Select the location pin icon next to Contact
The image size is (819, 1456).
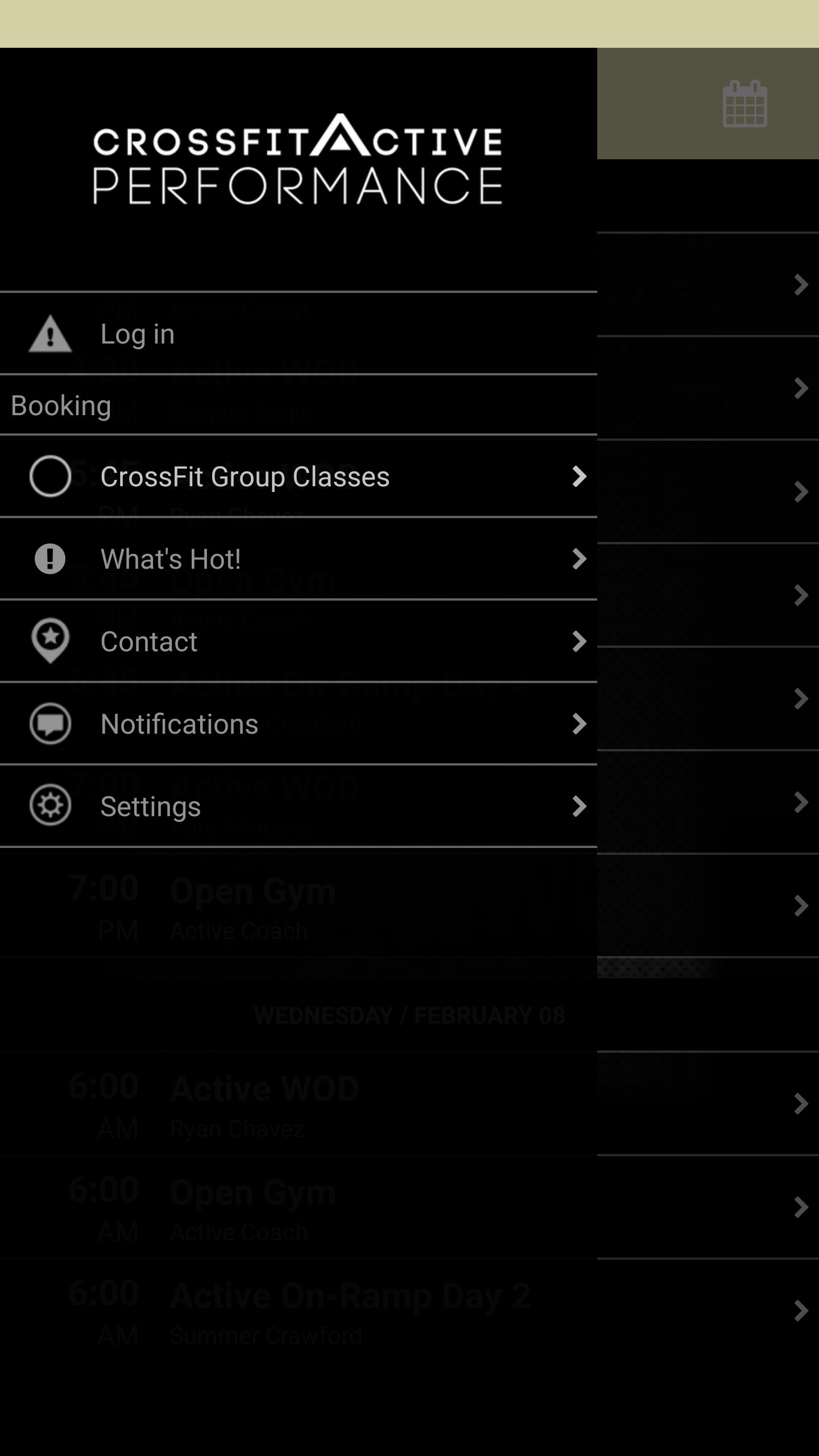[50, 641]
